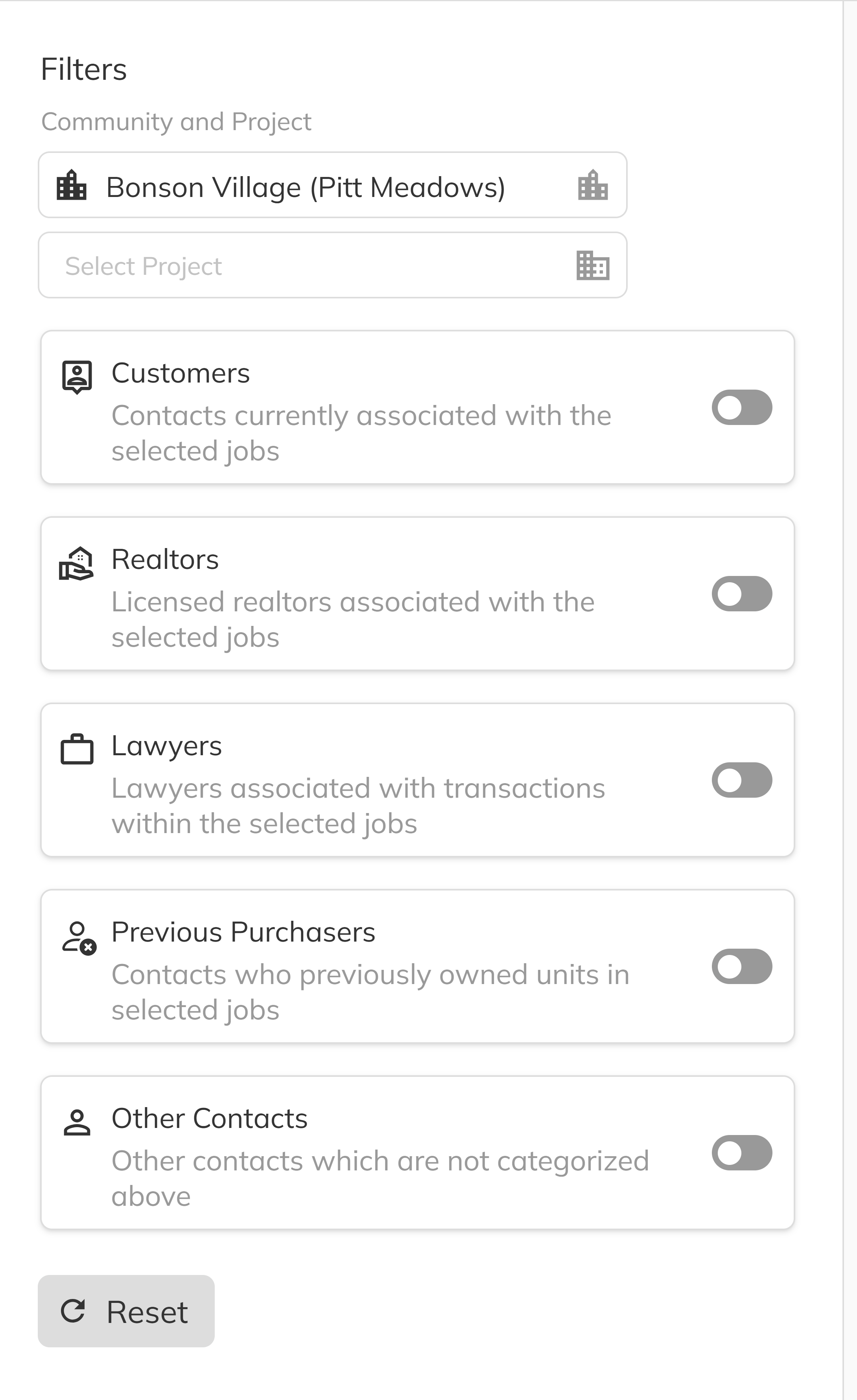Select the Community and Project section label
The image size is (857, 1400).
(x=177, y=121)
